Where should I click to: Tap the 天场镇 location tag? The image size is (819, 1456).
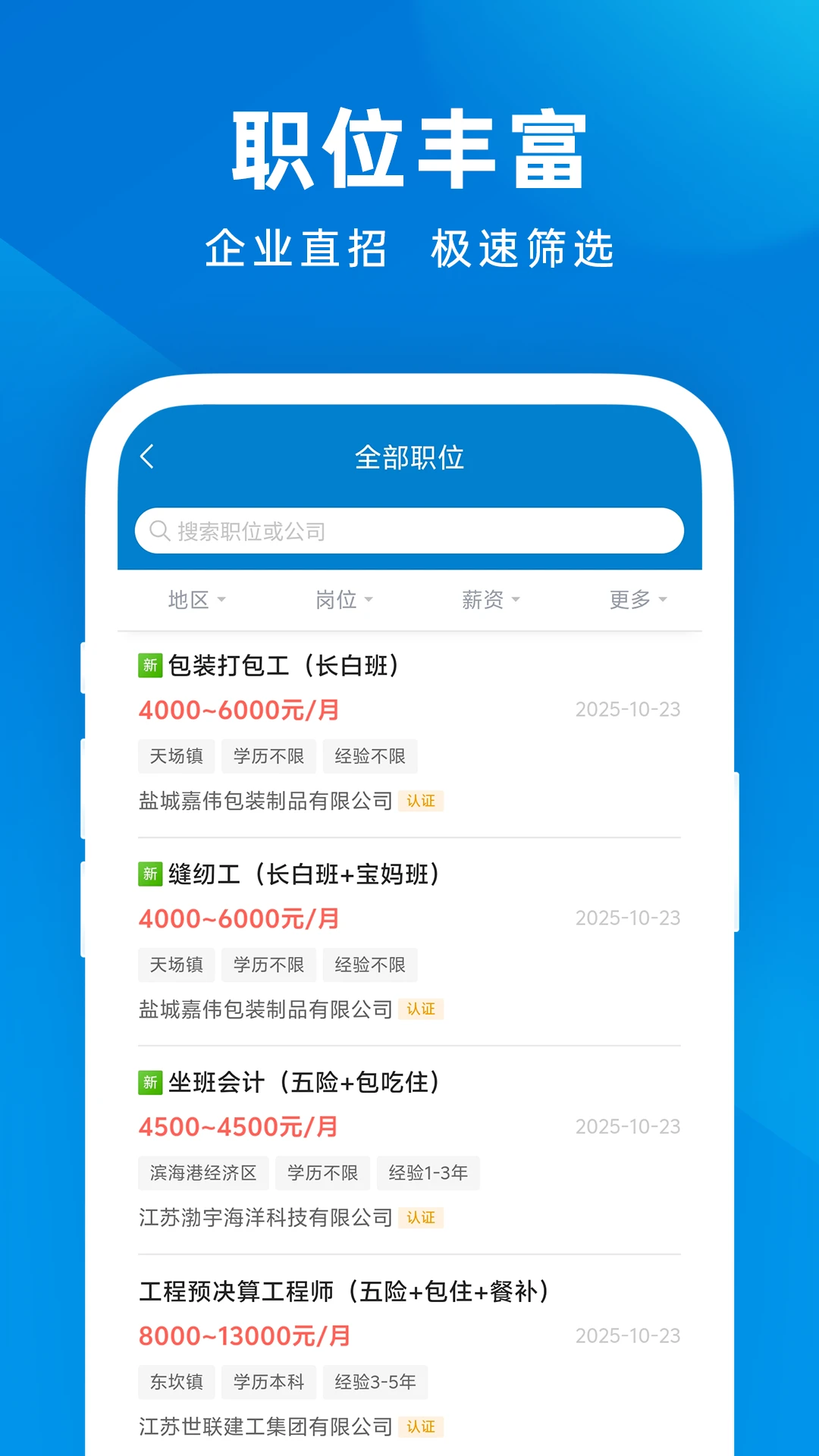click(176, 756)
